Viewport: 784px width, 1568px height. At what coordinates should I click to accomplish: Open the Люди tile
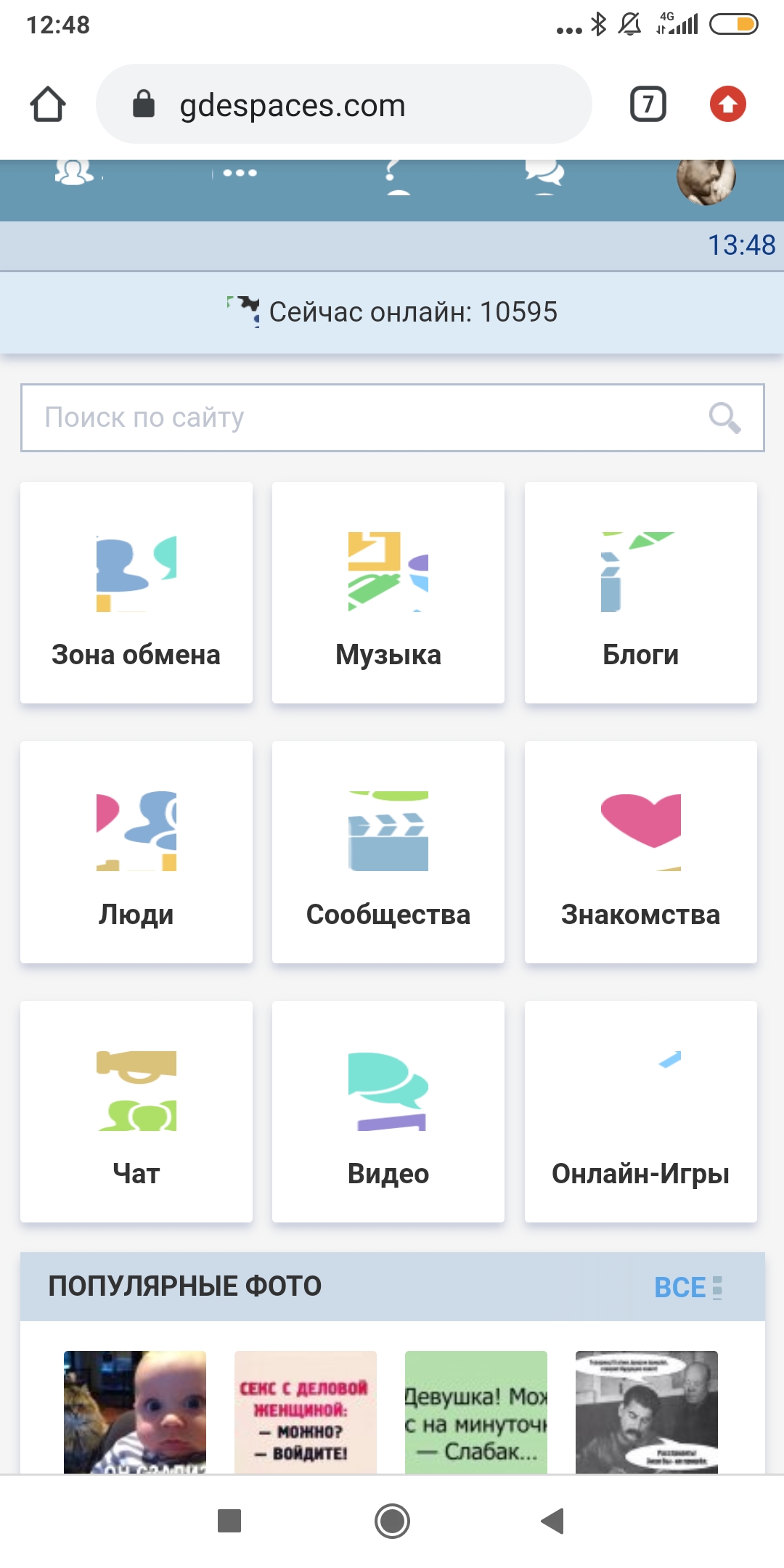pos(136,852)
